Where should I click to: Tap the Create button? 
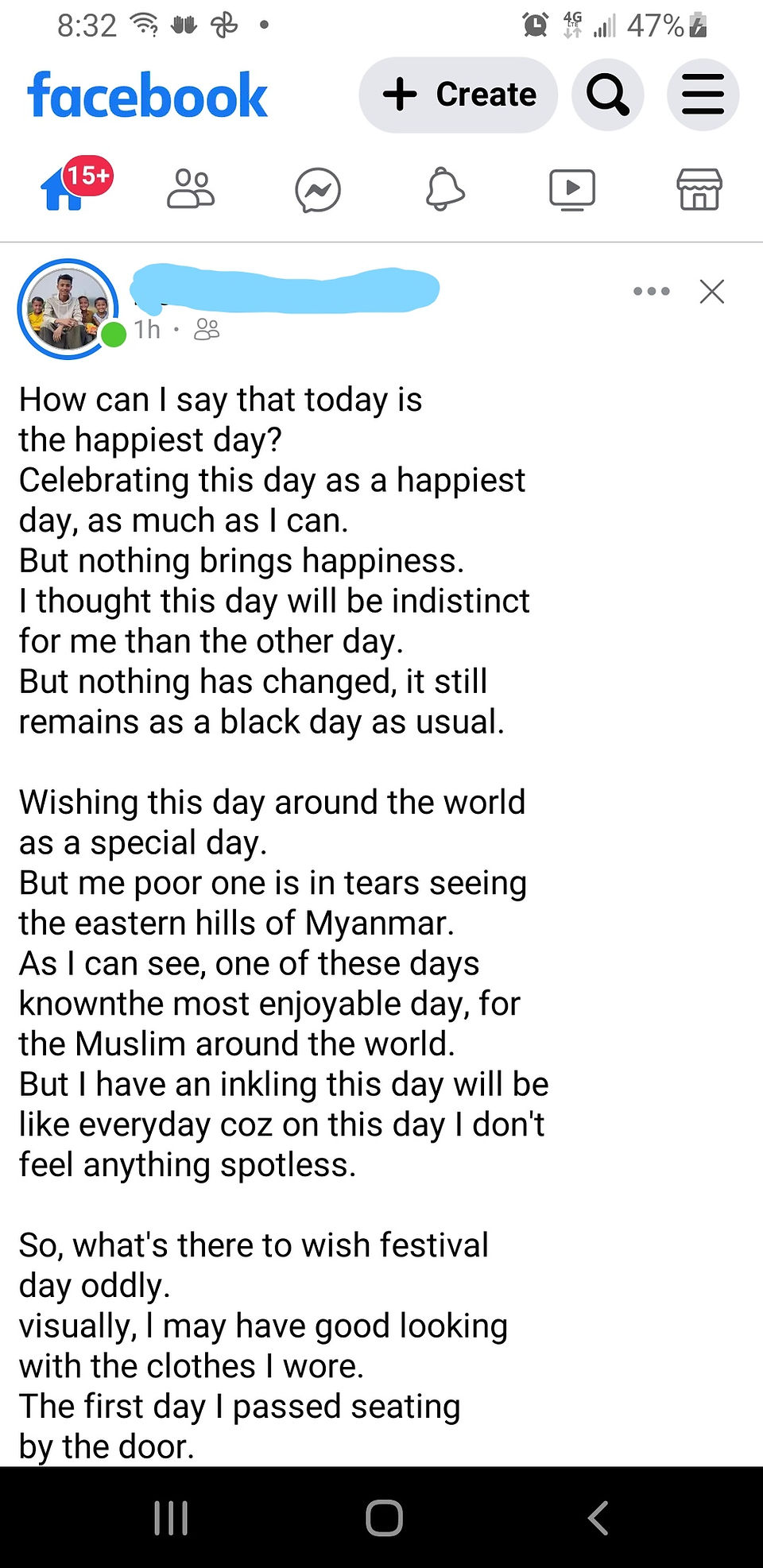click(458, 95)
